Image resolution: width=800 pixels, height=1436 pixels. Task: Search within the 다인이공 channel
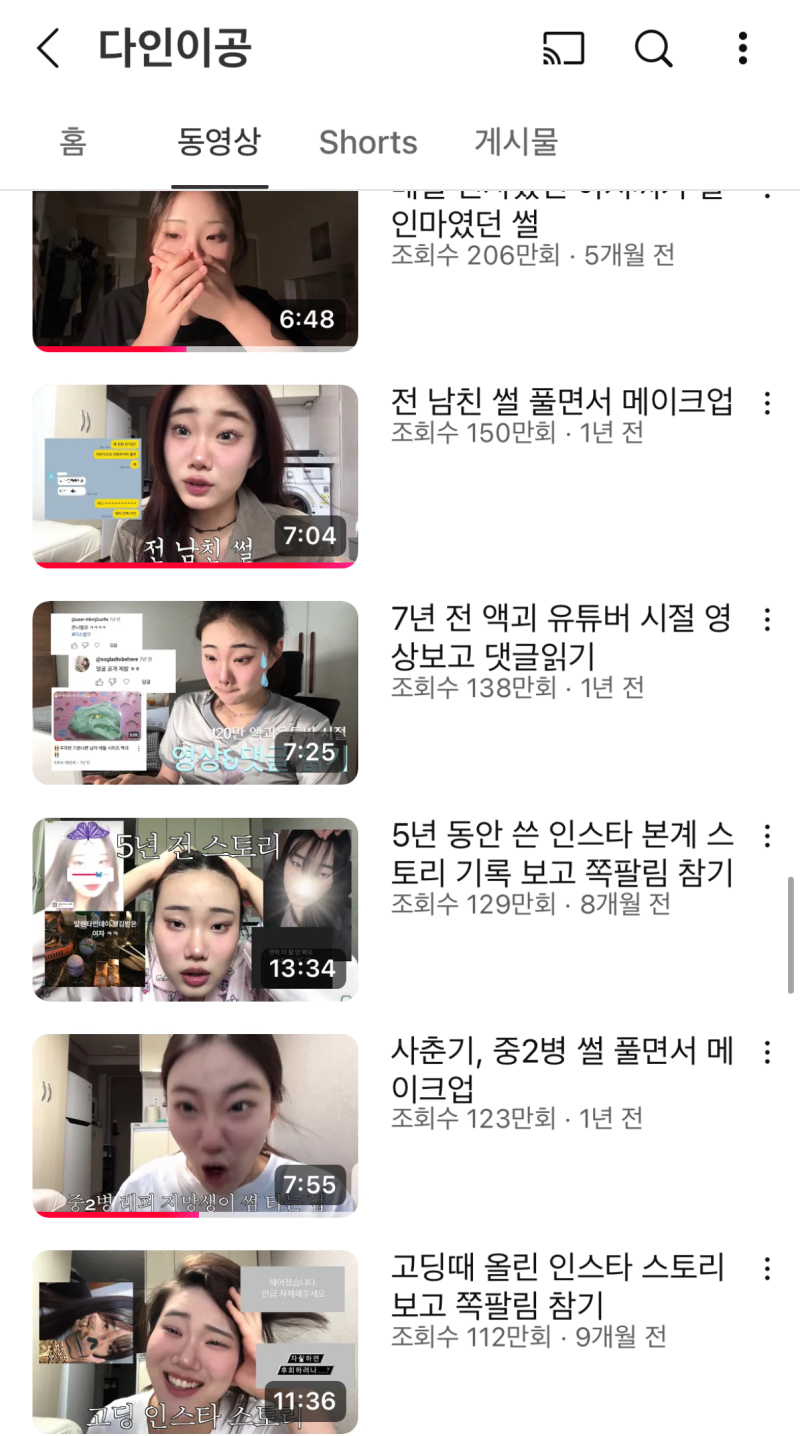coord(654,48)
